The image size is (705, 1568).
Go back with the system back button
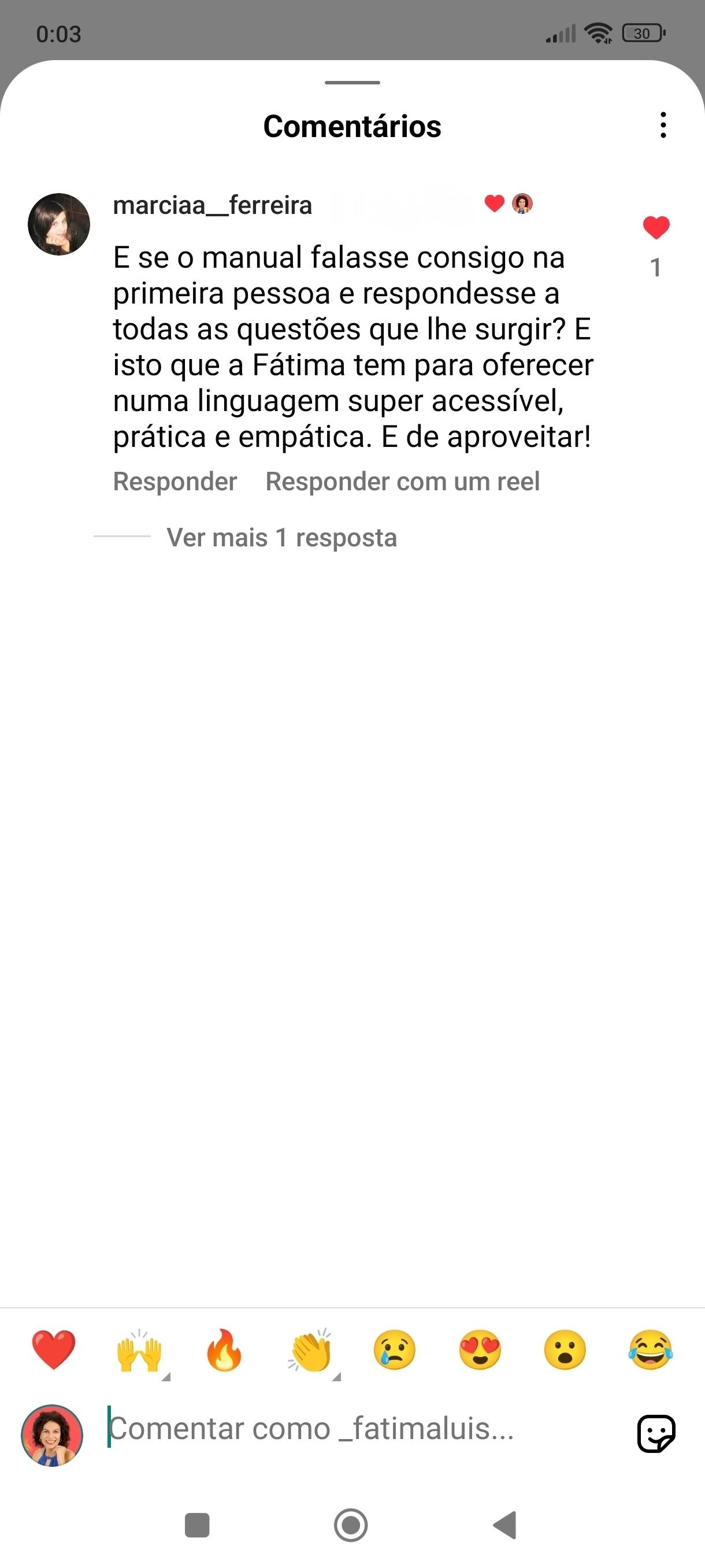(x=505, y=1525)
